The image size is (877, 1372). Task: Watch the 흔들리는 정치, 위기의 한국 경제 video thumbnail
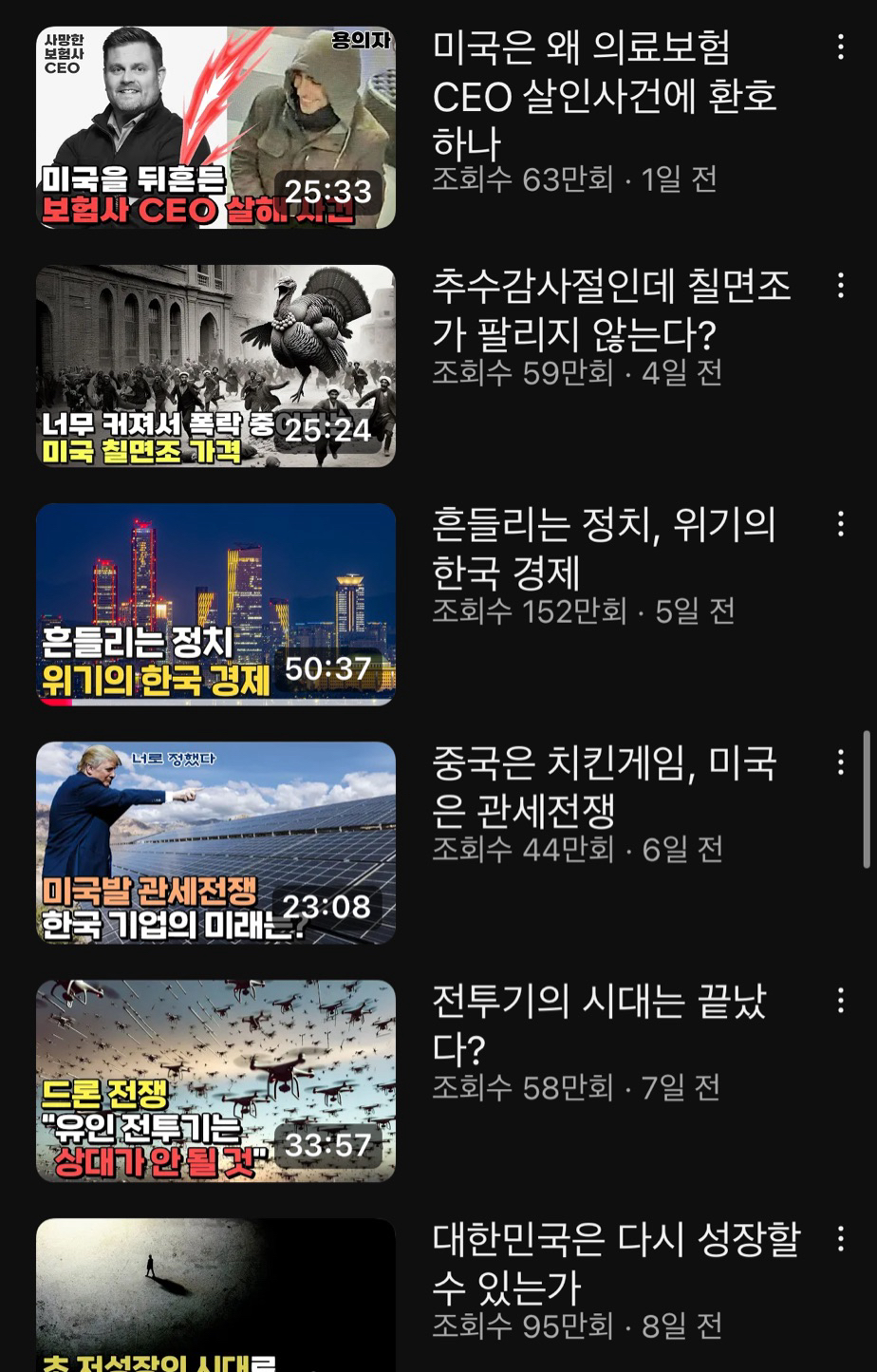pyautogui.click(x=215, y=604)
